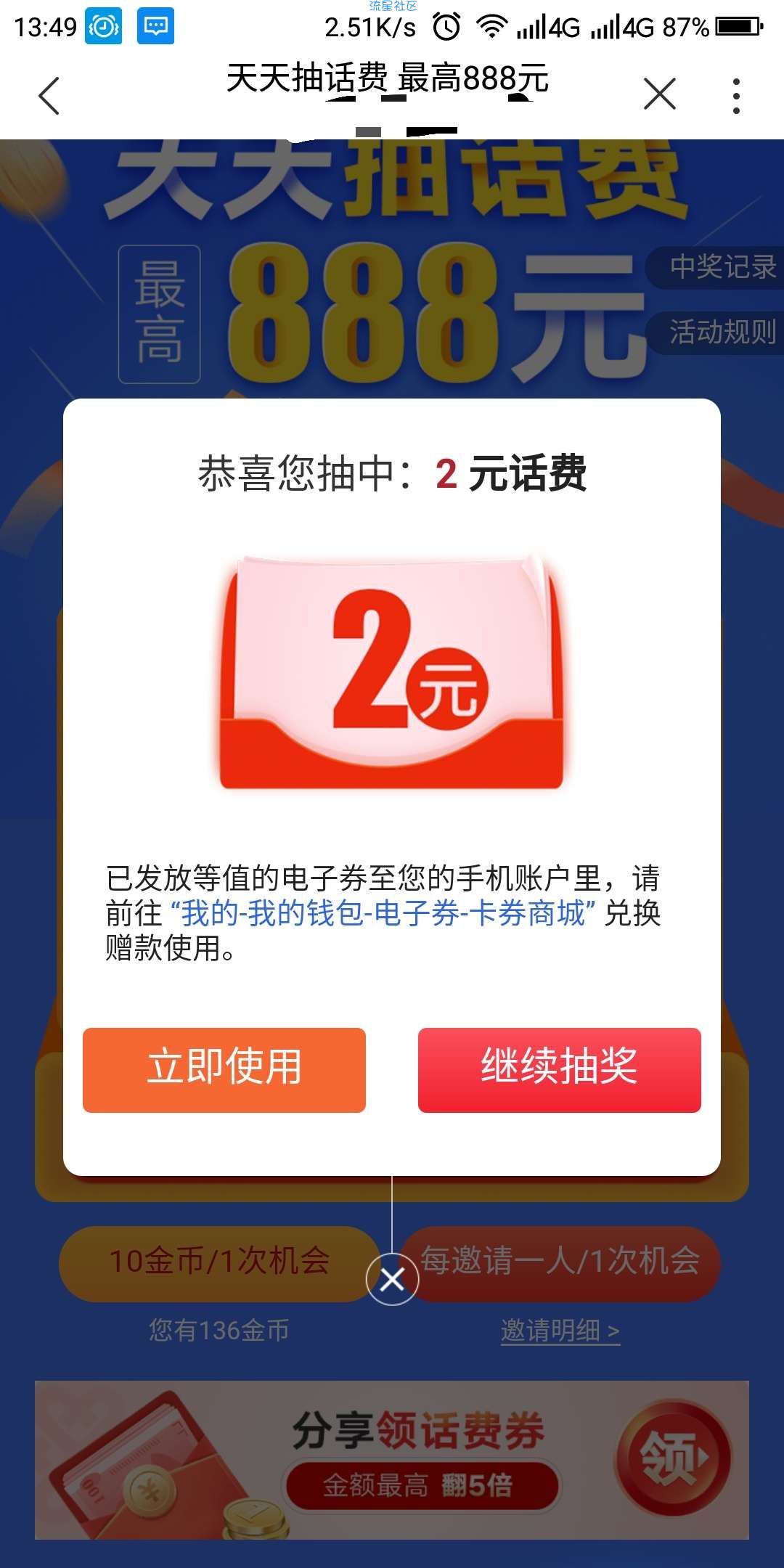Go back using the top-left arrow
784x1568 pixels.
pyautogui.click(x=49, y=95)
